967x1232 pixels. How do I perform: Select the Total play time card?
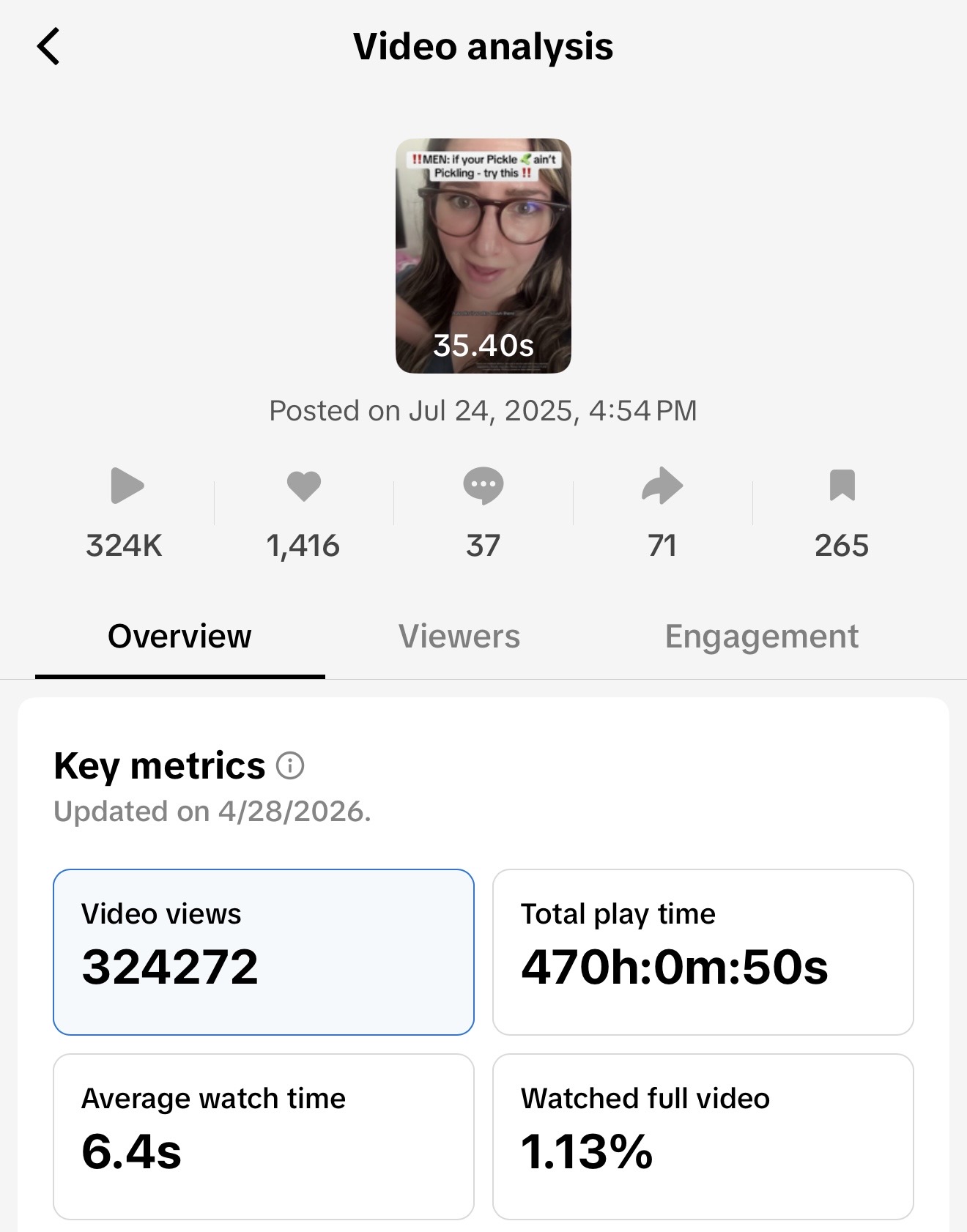702,951
